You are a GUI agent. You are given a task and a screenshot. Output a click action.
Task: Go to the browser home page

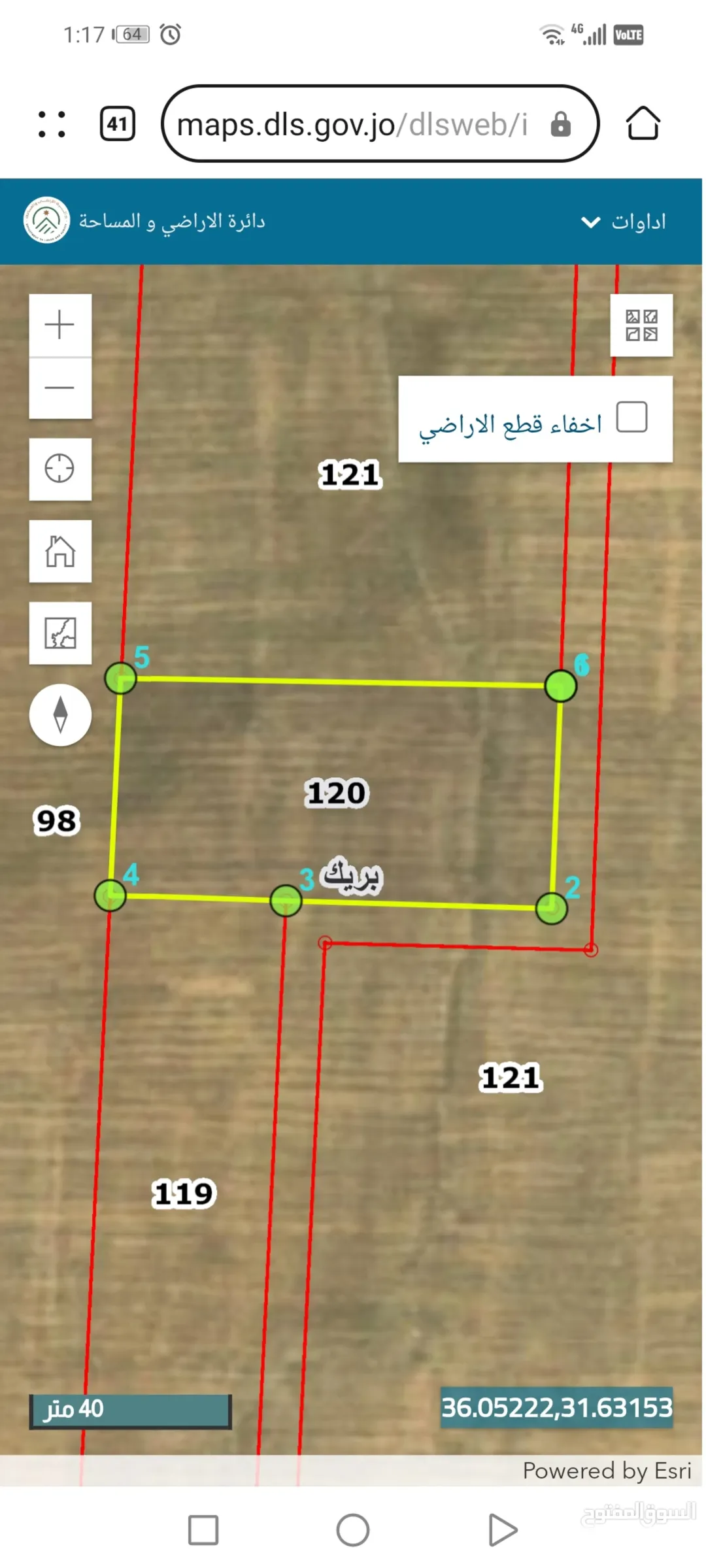(x=643, y=124)
